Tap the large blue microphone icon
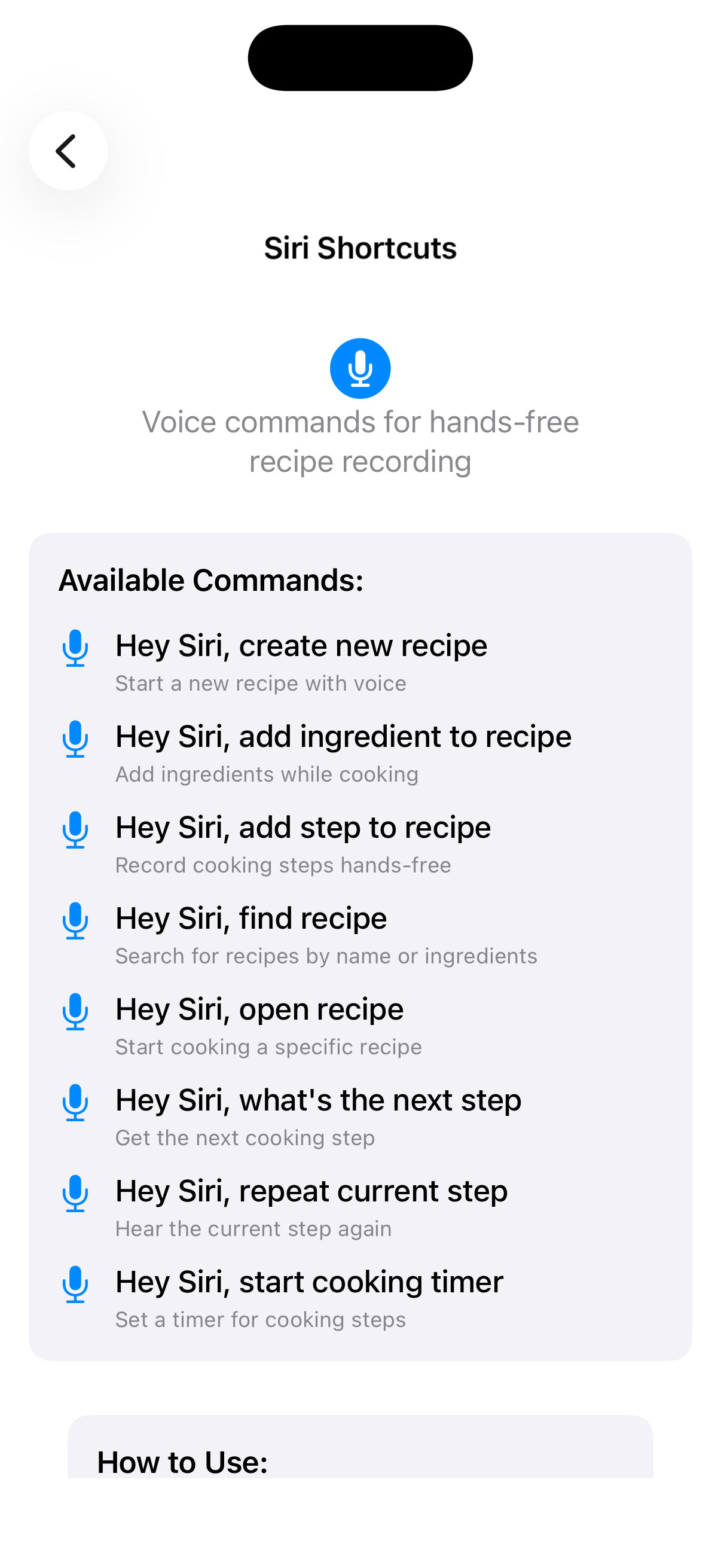721x1568 pixels. click(359, 368)
